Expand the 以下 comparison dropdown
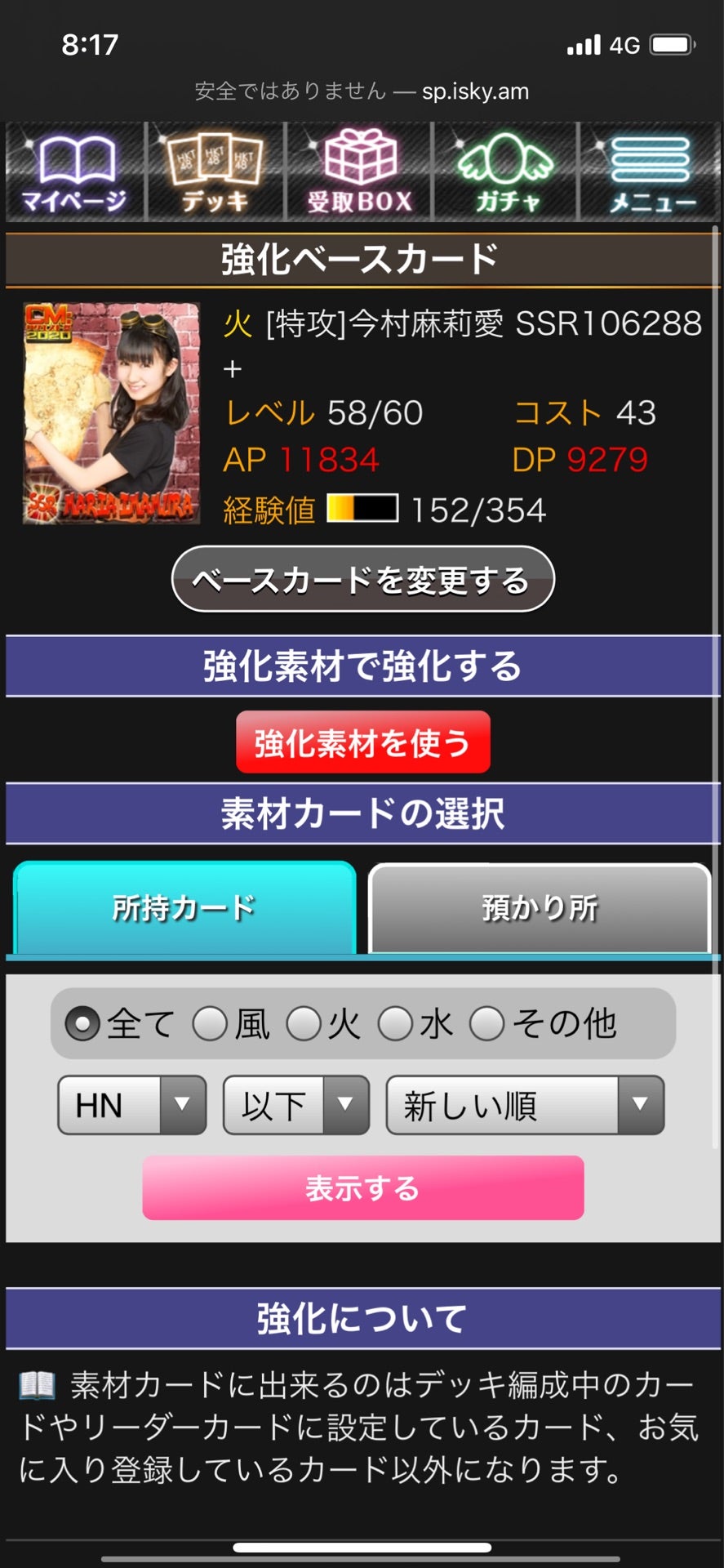Screen dimensions: 724x1568 295,1105
